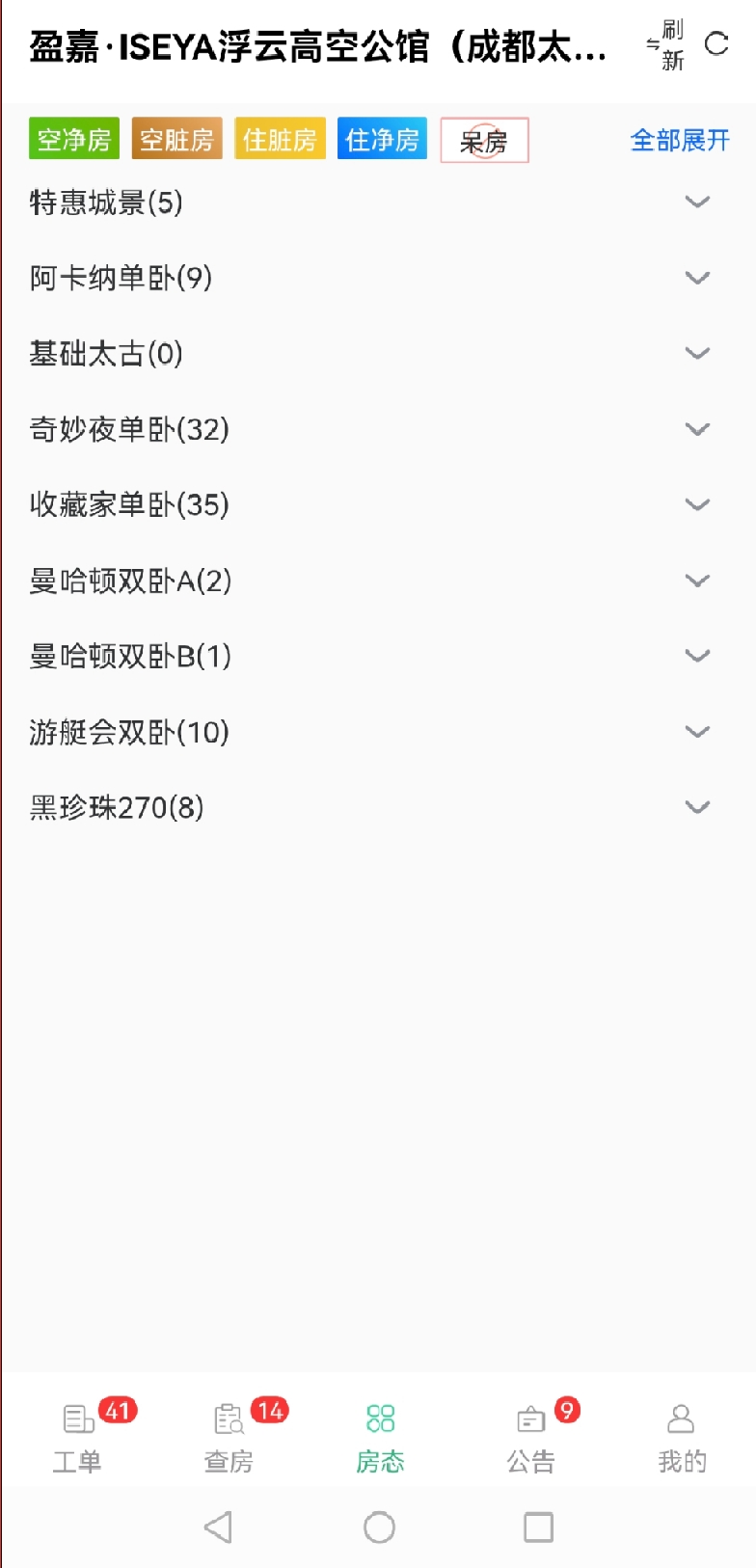Expand the 特惠城景(5) room group

(x=378, y=203)
